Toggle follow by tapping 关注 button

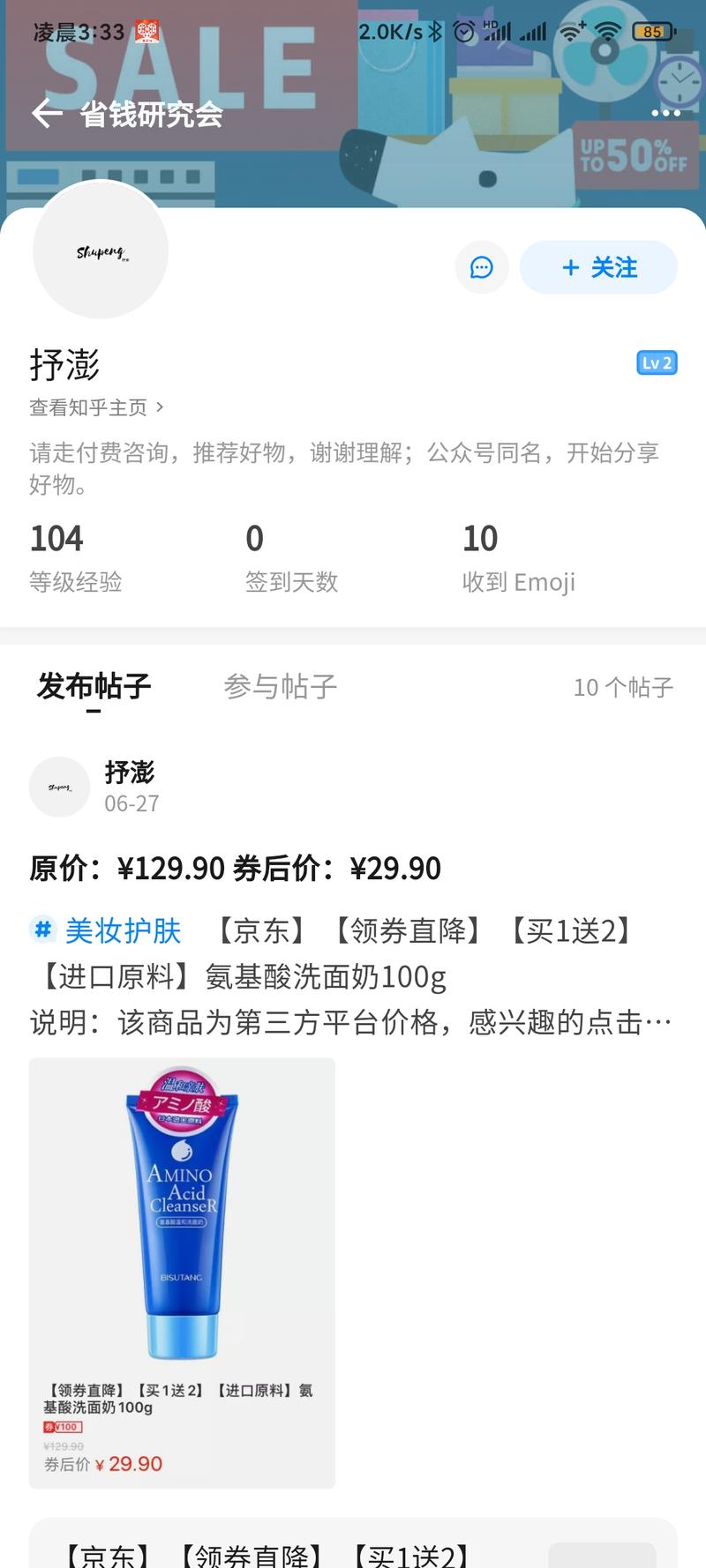pos(598,267)
